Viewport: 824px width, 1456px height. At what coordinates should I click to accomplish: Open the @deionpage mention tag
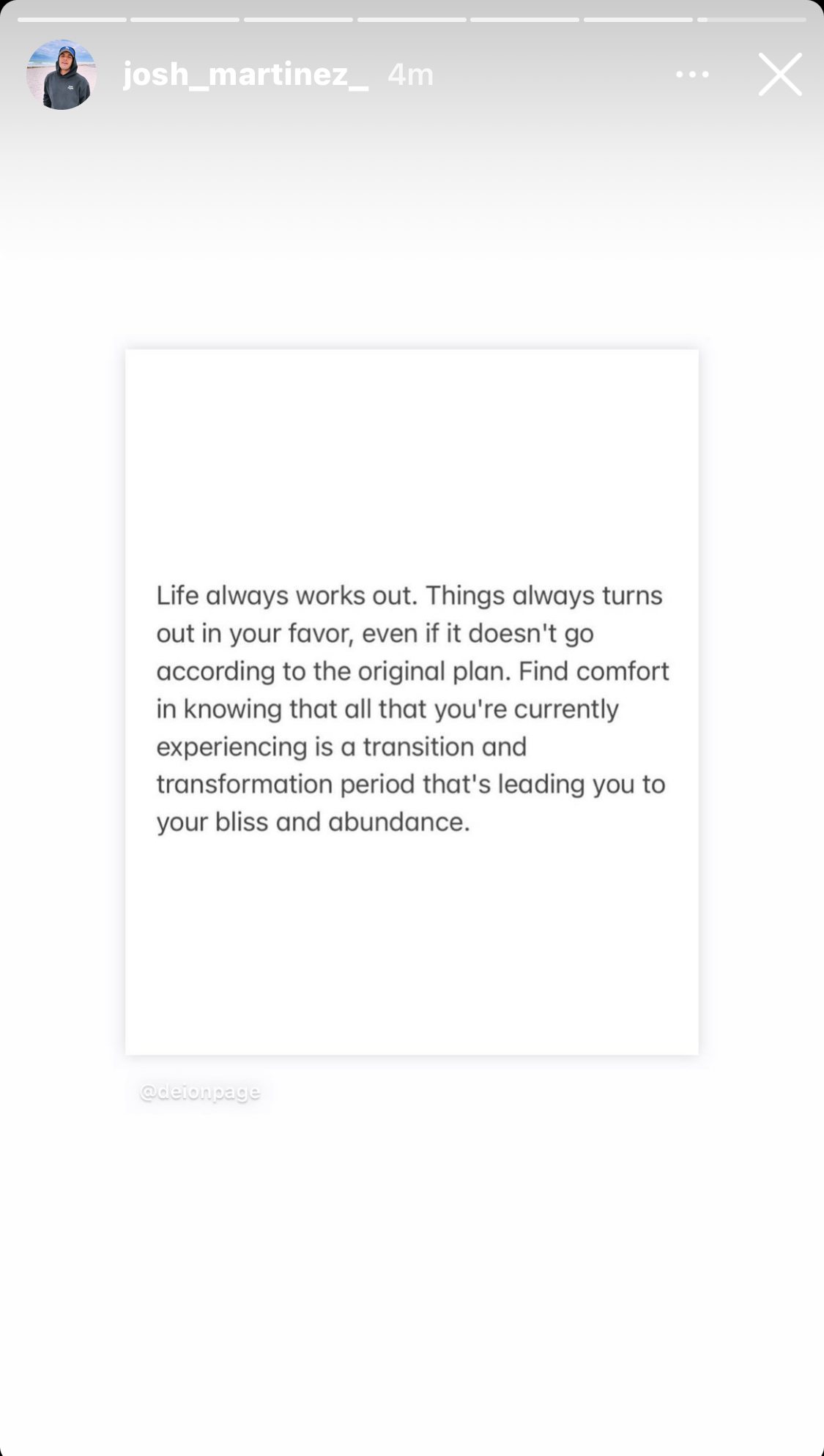200,1092
